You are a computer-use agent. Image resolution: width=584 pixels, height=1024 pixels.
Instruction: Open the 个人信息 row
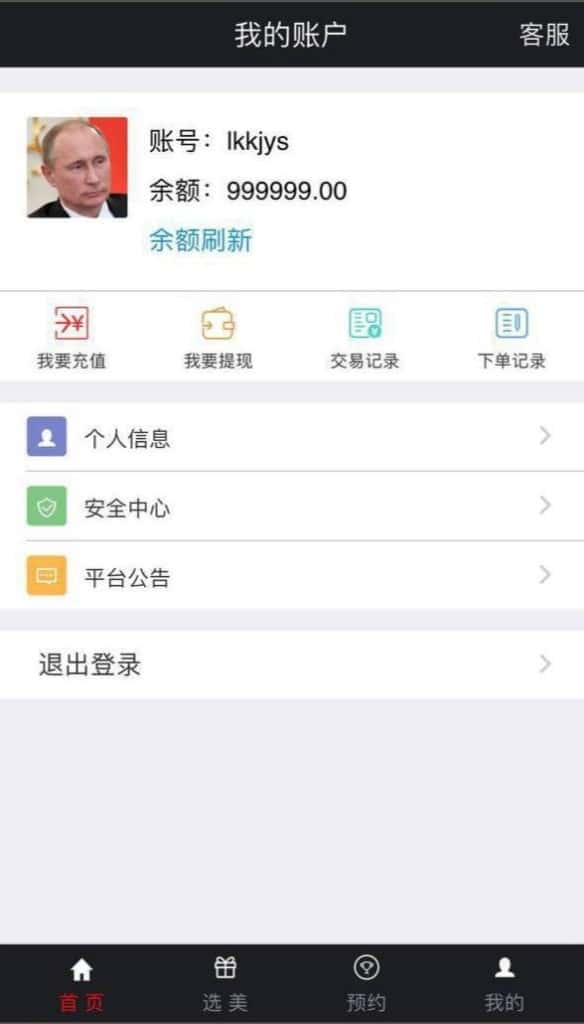pos(292,436)
